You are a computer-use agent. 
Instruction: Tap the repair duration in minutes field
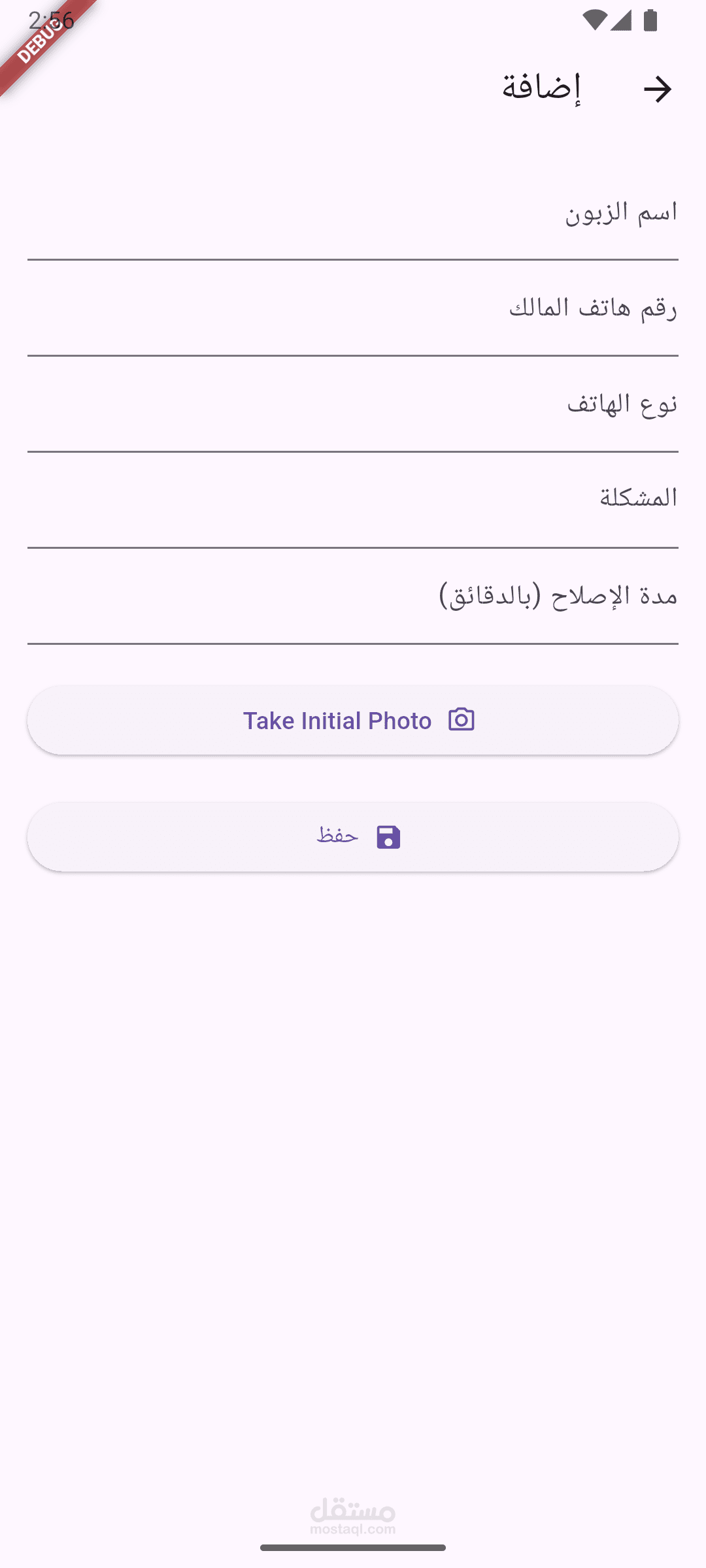coord(353,596)
